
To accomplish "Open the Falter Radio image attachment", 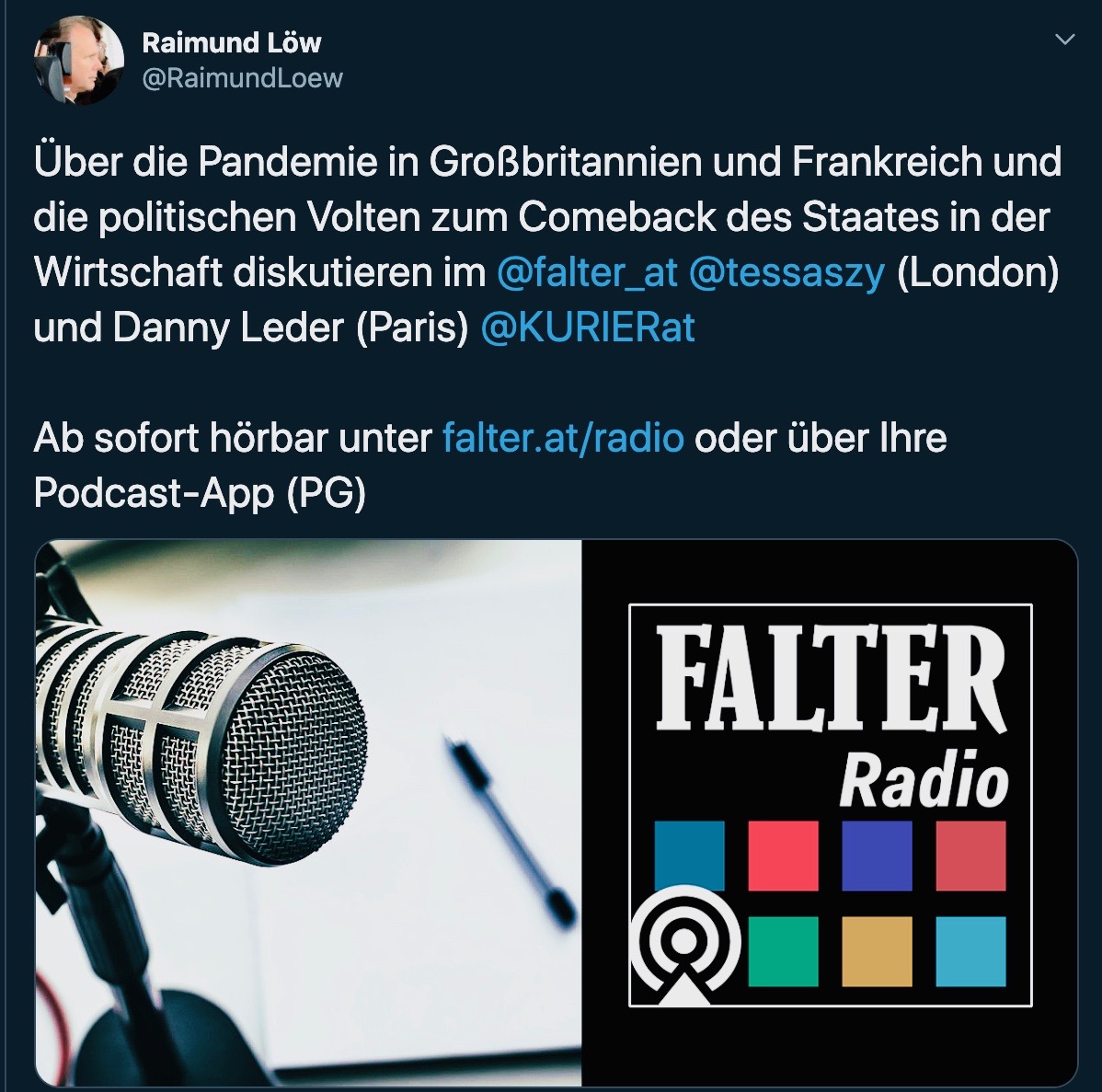I will 556,812.
